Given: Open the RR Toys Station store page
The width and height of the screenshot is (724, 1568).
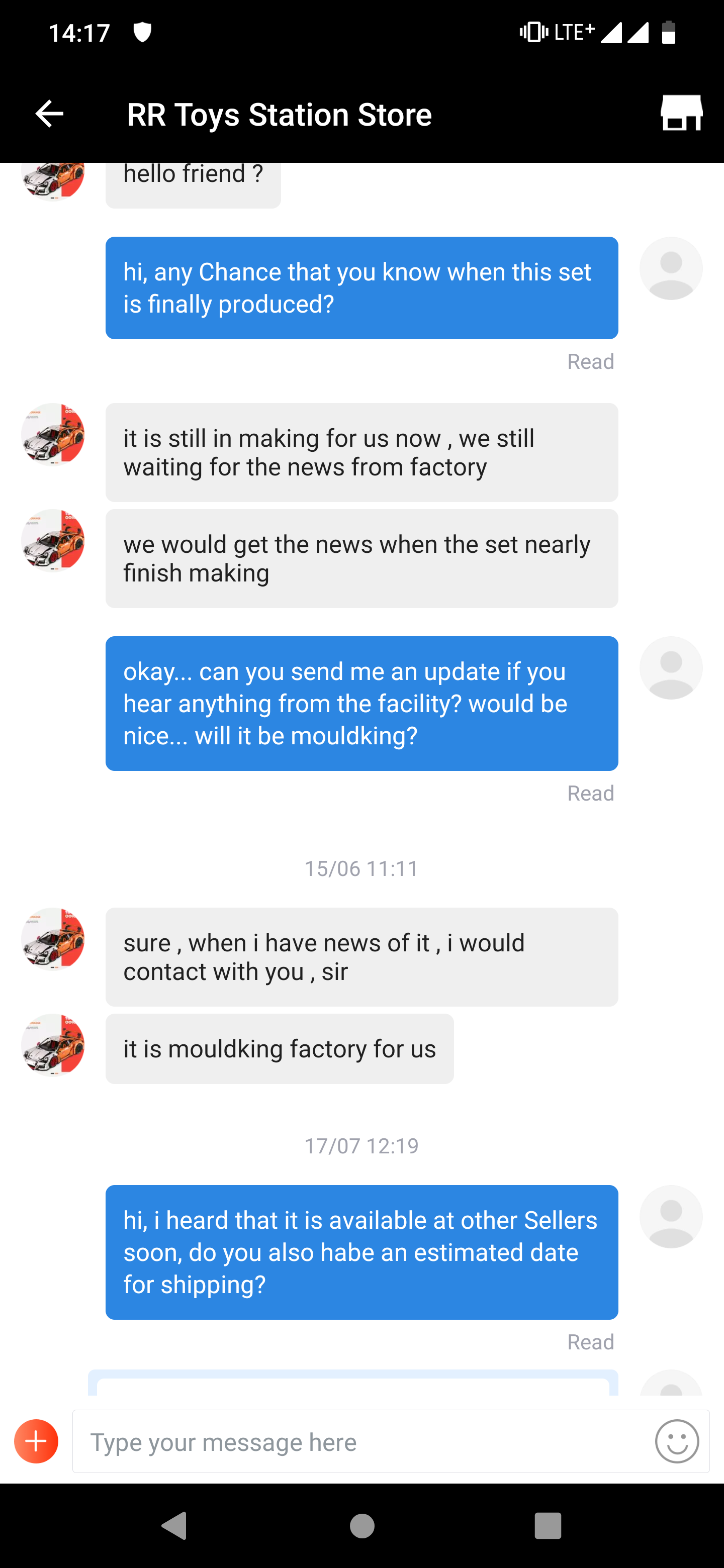Looking at the screenshot, I should [x=681, y=113].
